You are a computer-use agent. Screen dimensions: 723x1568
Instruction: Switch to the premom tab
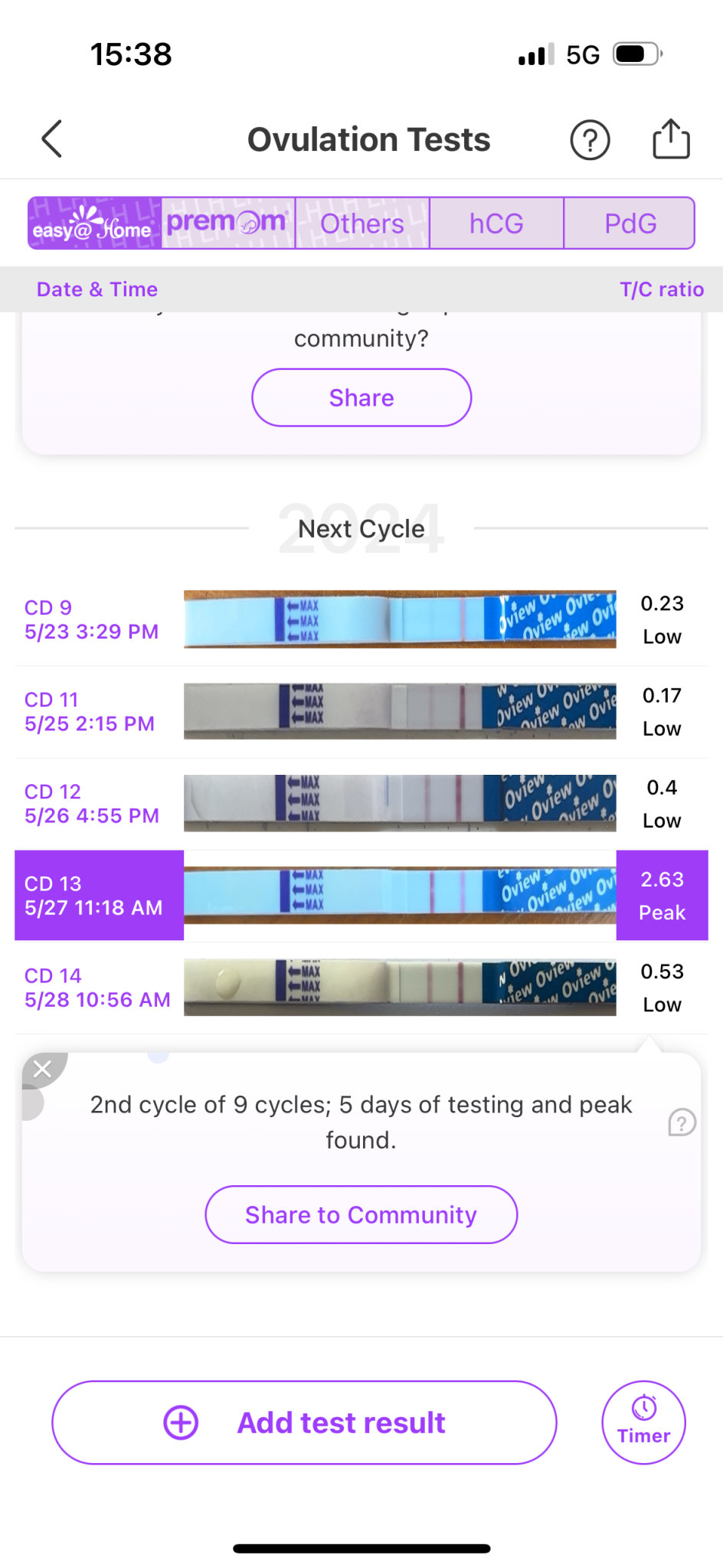coord(228,223)
